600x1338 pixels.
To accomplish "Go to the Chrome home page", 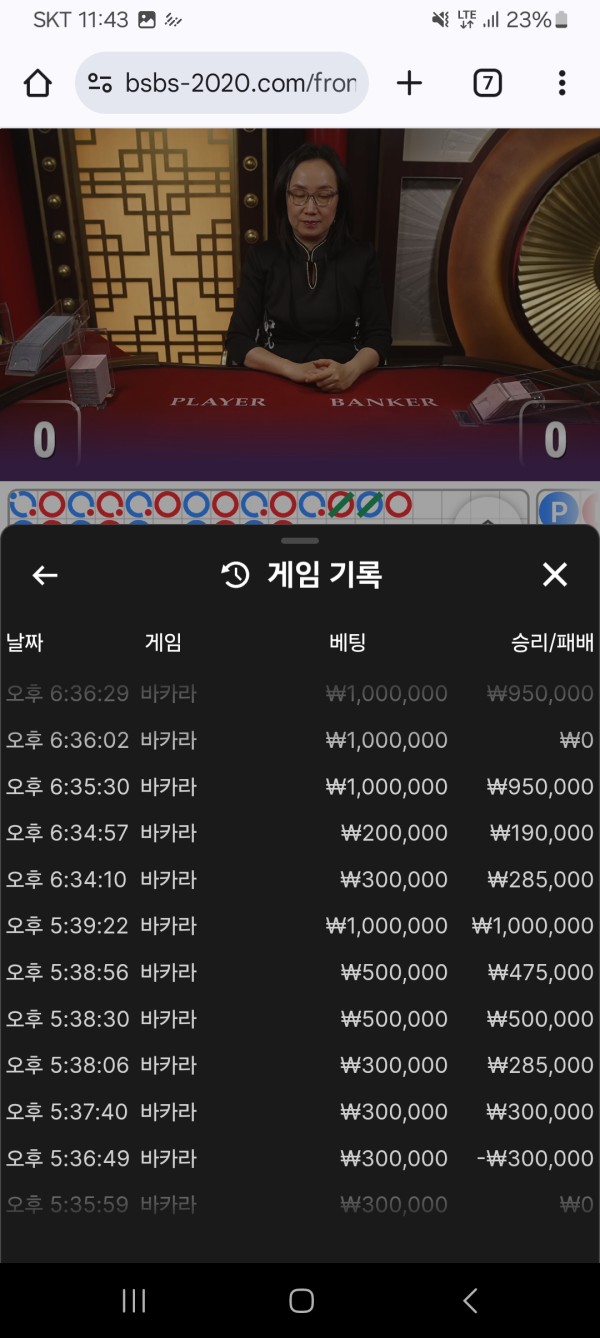I will point(38,83).
